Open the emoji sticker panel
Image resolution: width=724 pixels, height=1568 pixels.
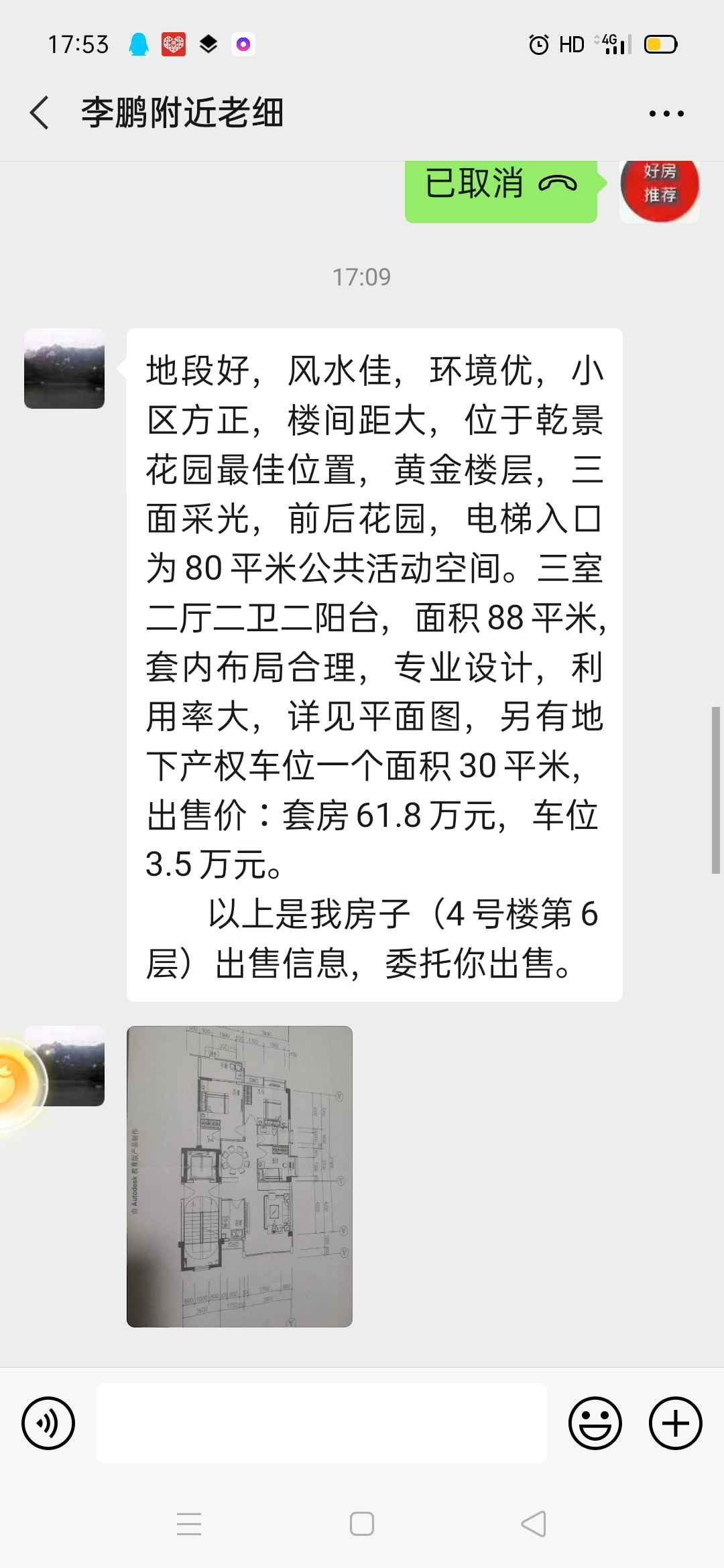pos(595,1423)
